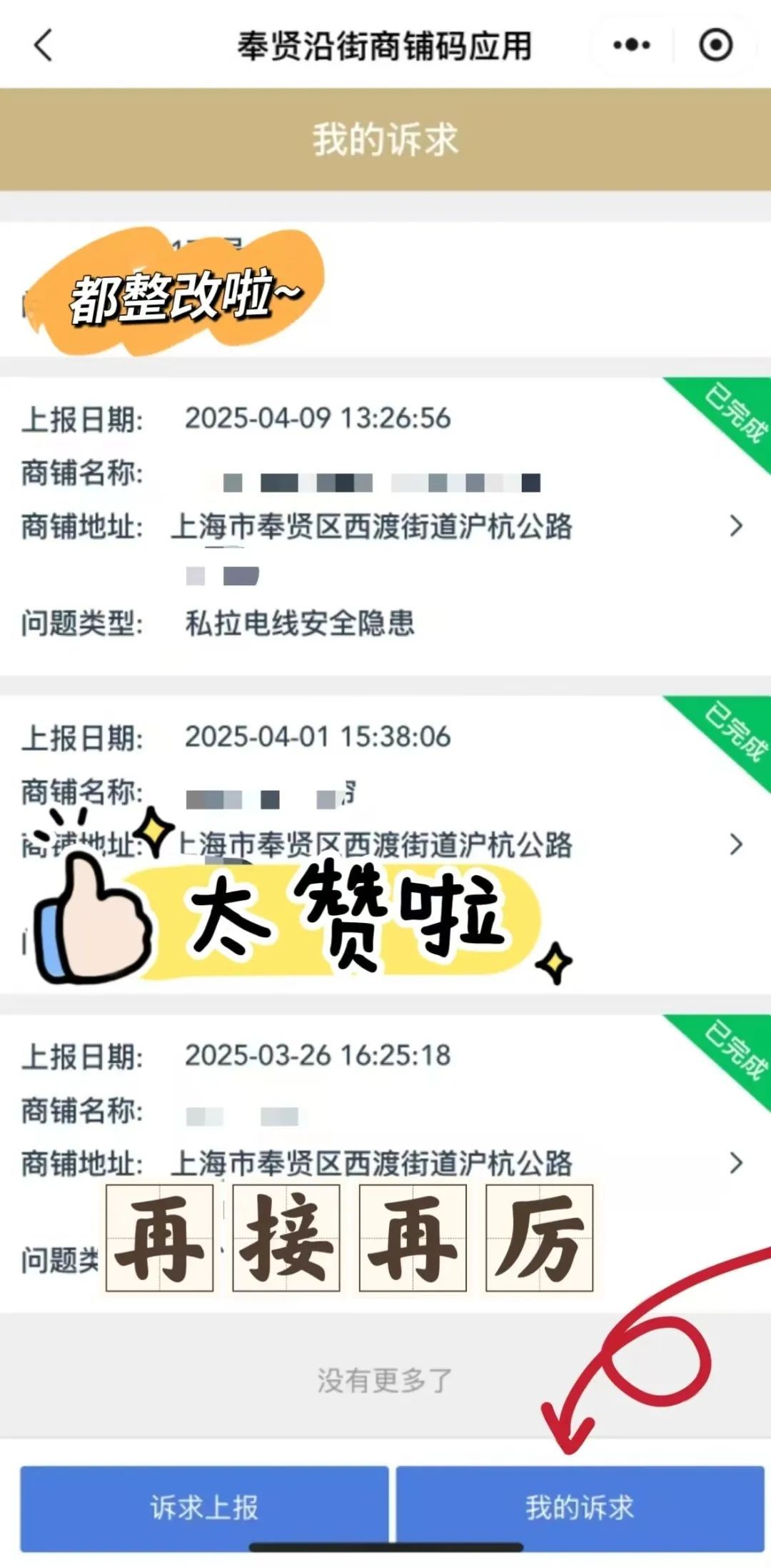Open the request reported on 2025-03-26 16:25:18
The image size is (771, 1568).
tap(736, 1163)
